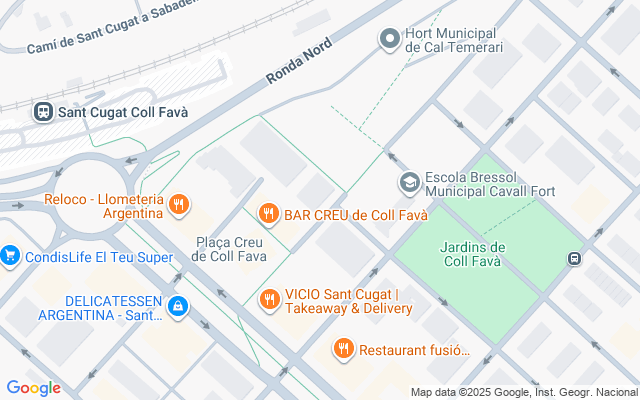Open Google logo link

(x=33, y=388)
